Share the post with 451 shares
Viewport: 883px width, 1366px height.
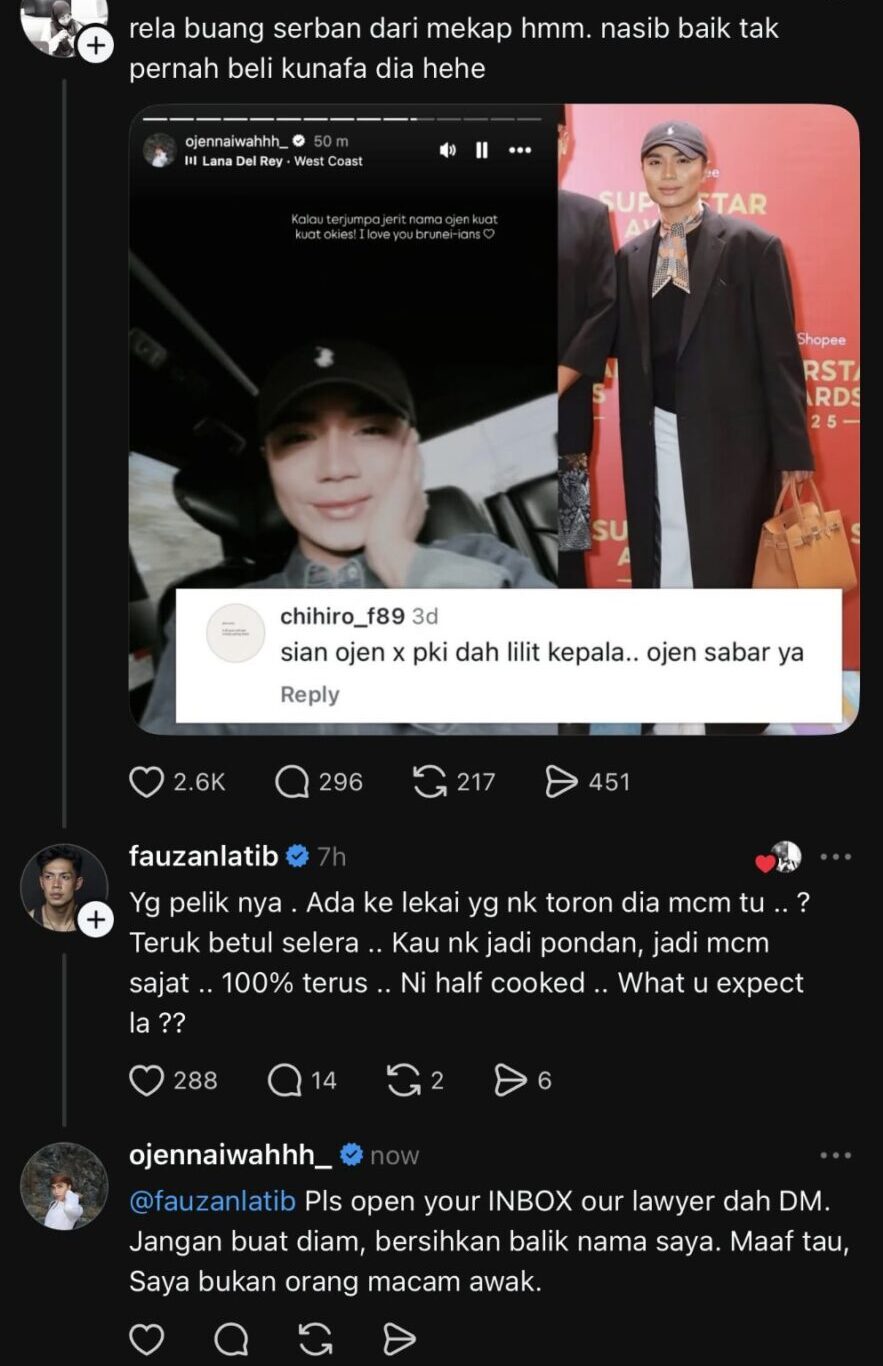563,782
